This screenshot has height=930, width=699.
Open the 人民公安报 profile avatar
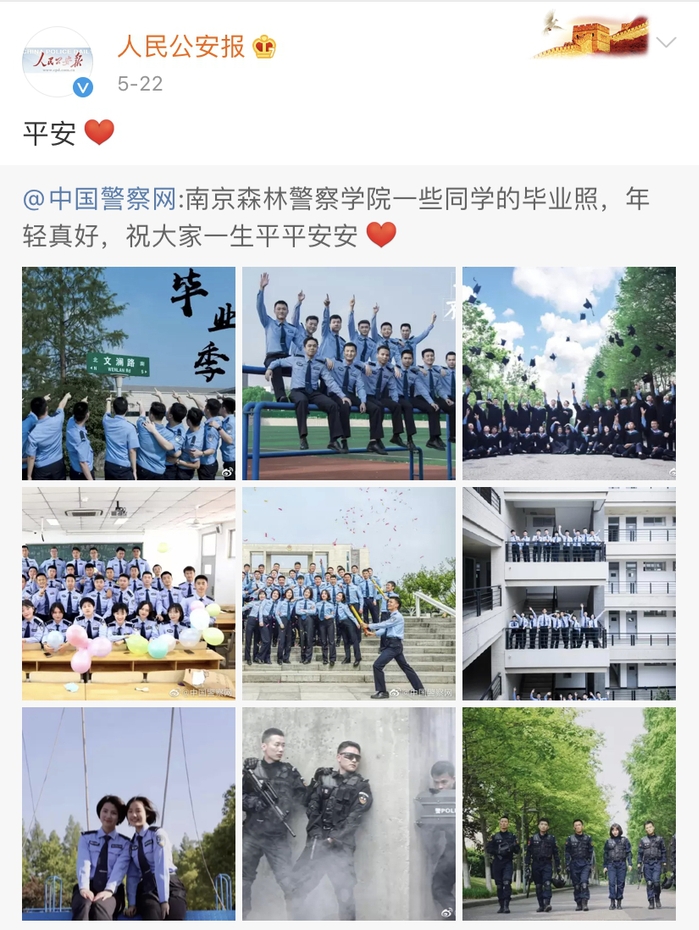58,60
